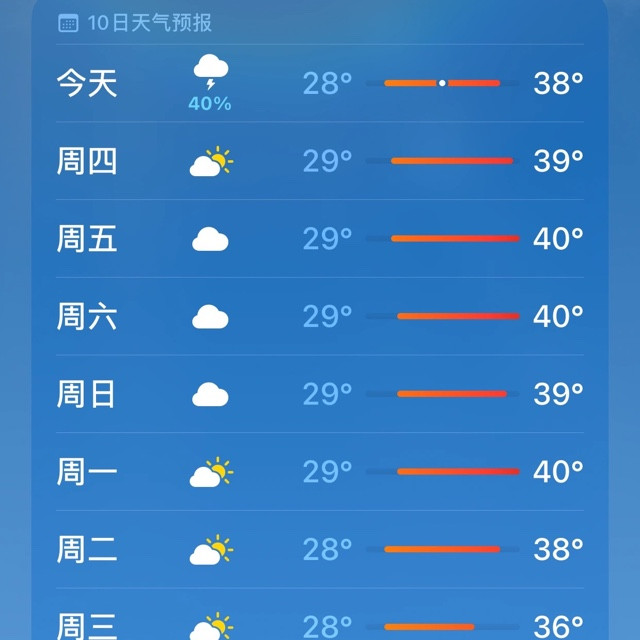Tap the 周一 forecast row

click(x=320, y=472)
